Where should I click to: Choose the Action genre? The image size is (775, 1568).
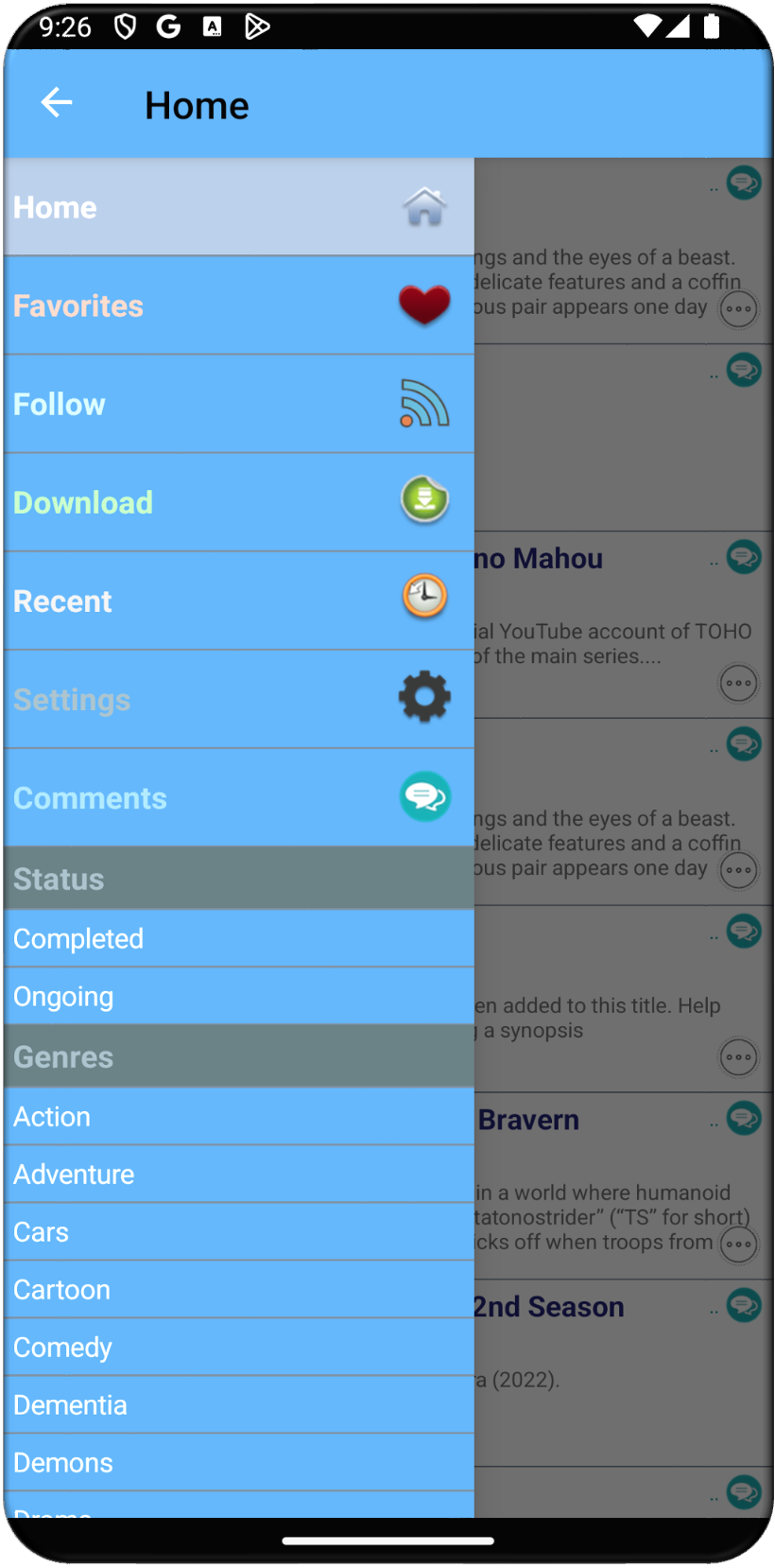pyautogui.click(x=239, y=1116)
